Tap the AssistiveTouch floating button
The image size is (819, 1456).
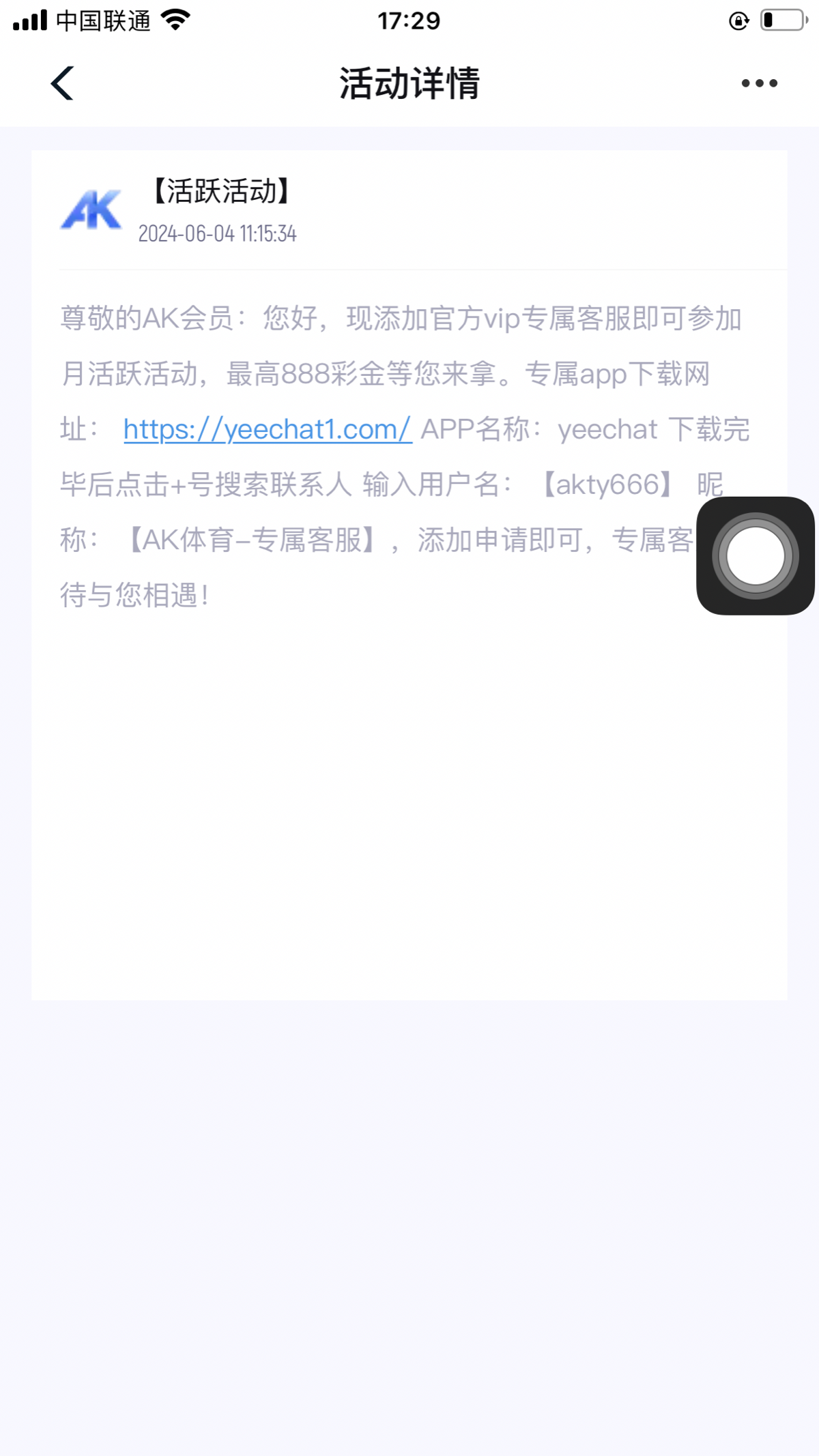[x=755, y=556]
